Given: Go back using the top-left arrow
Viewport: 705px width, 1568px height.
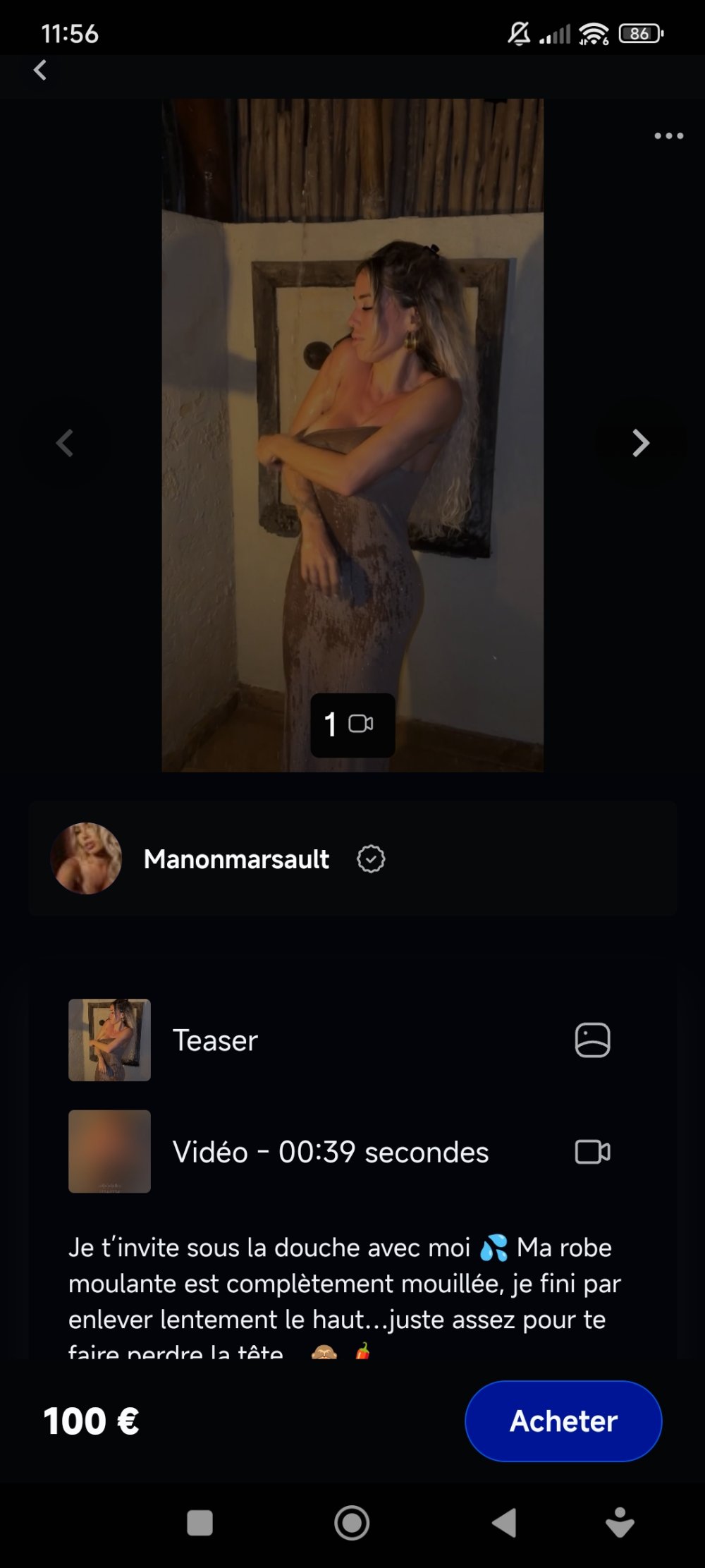Looking at the screenshot, I should (40, 70).
